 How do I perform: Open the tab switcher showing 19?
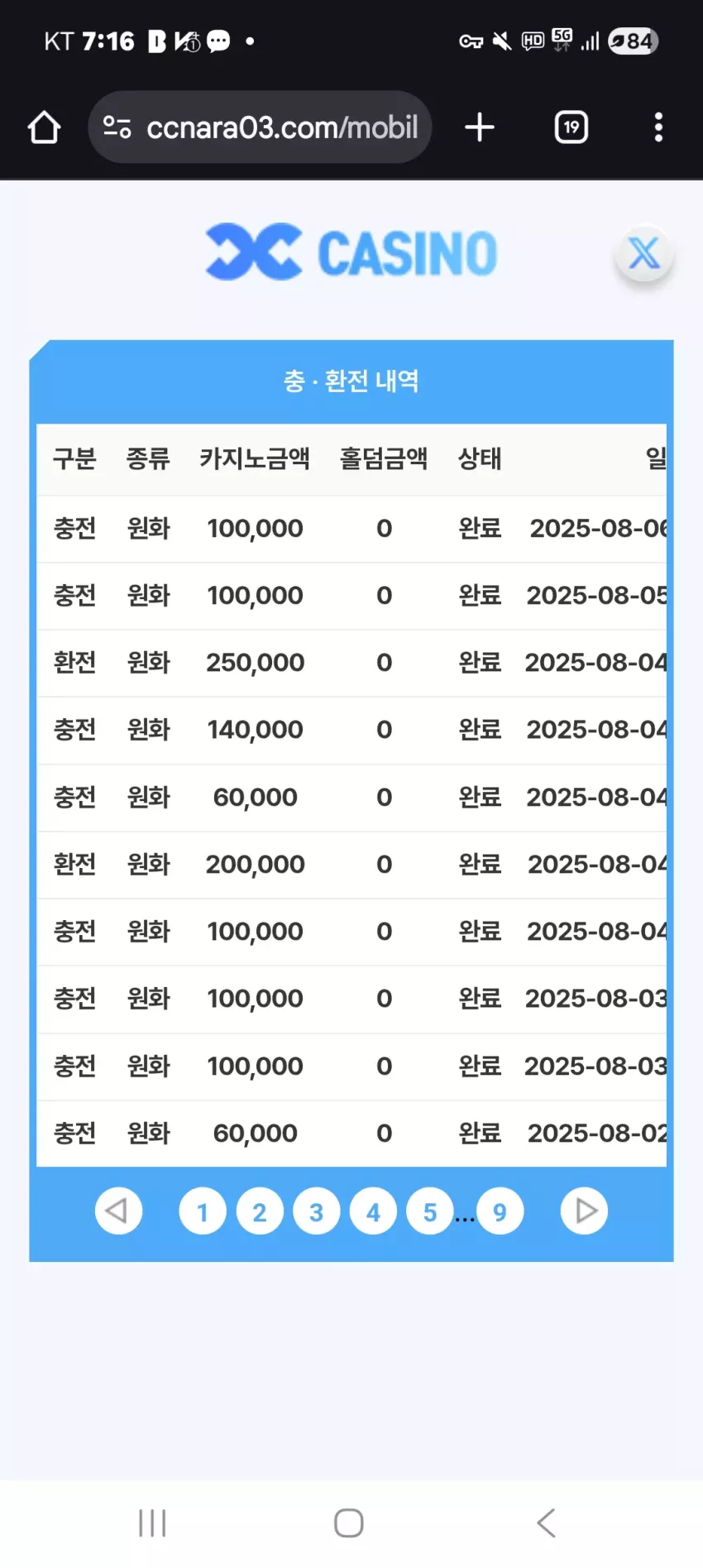tap(571, 127)
